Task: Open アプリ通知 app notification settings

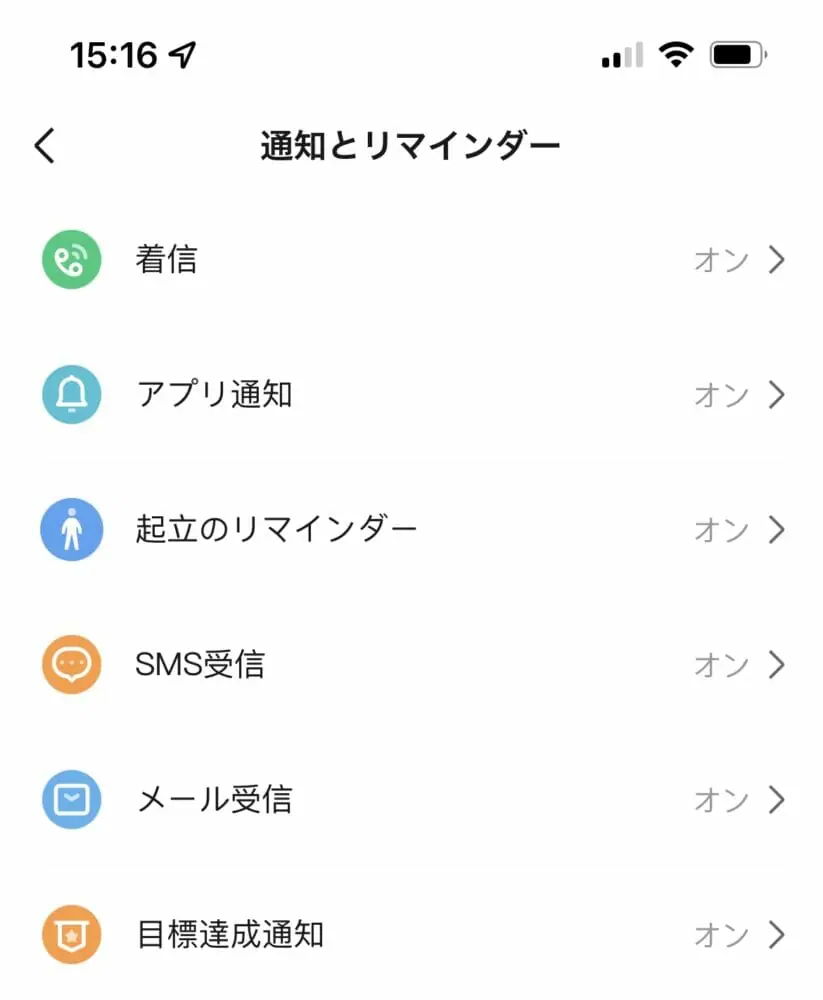Action: (x=412, y=395)
